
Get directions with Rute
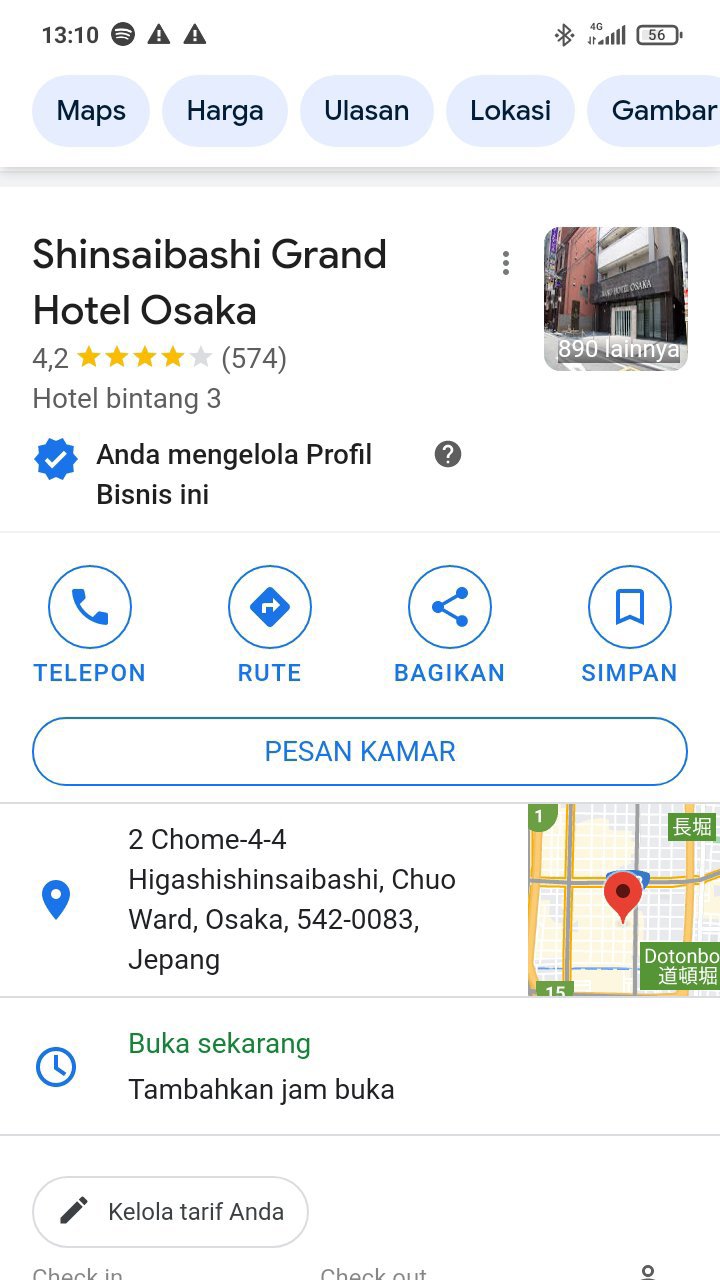[x=270, y=626]
